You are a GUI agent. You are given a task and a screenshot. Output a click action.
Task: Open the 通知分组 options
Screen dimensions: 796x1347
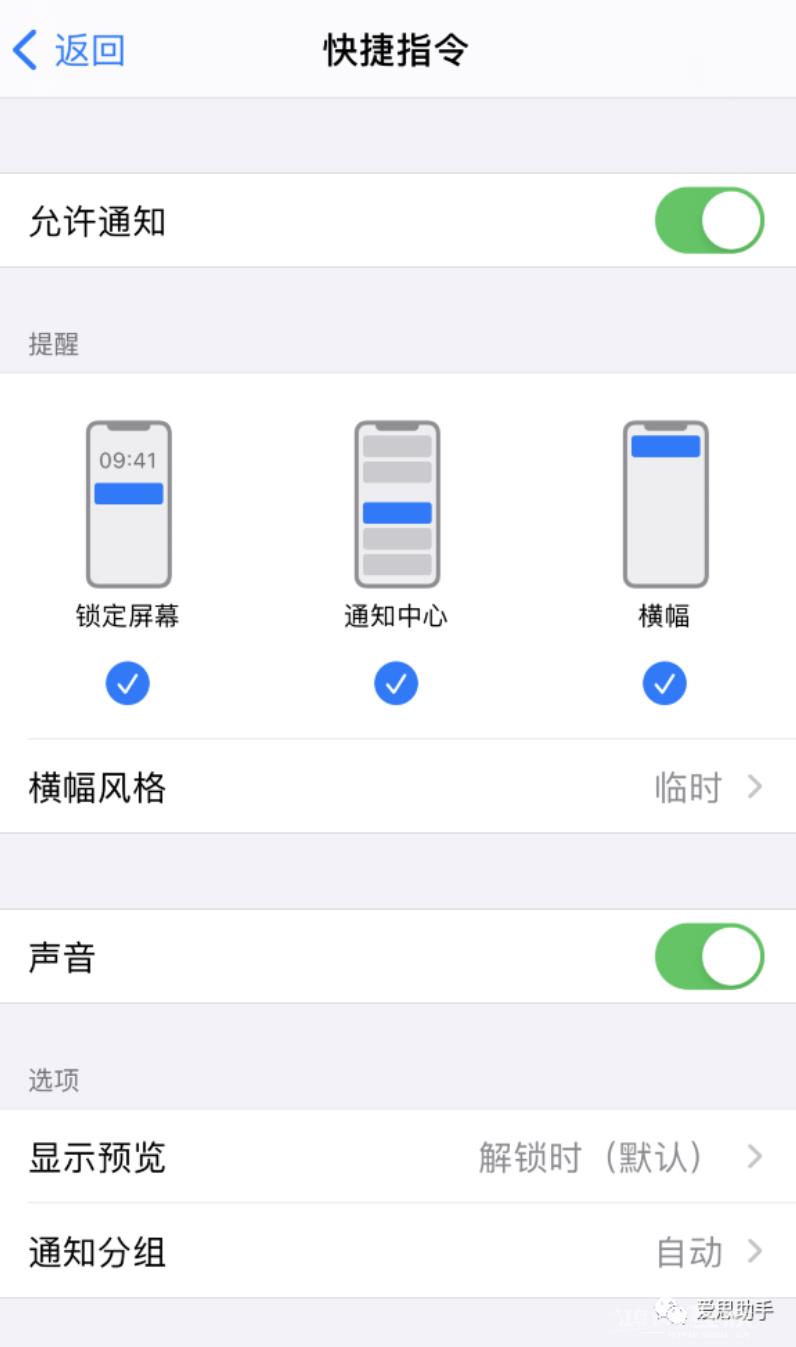(x=398, y=1252)
